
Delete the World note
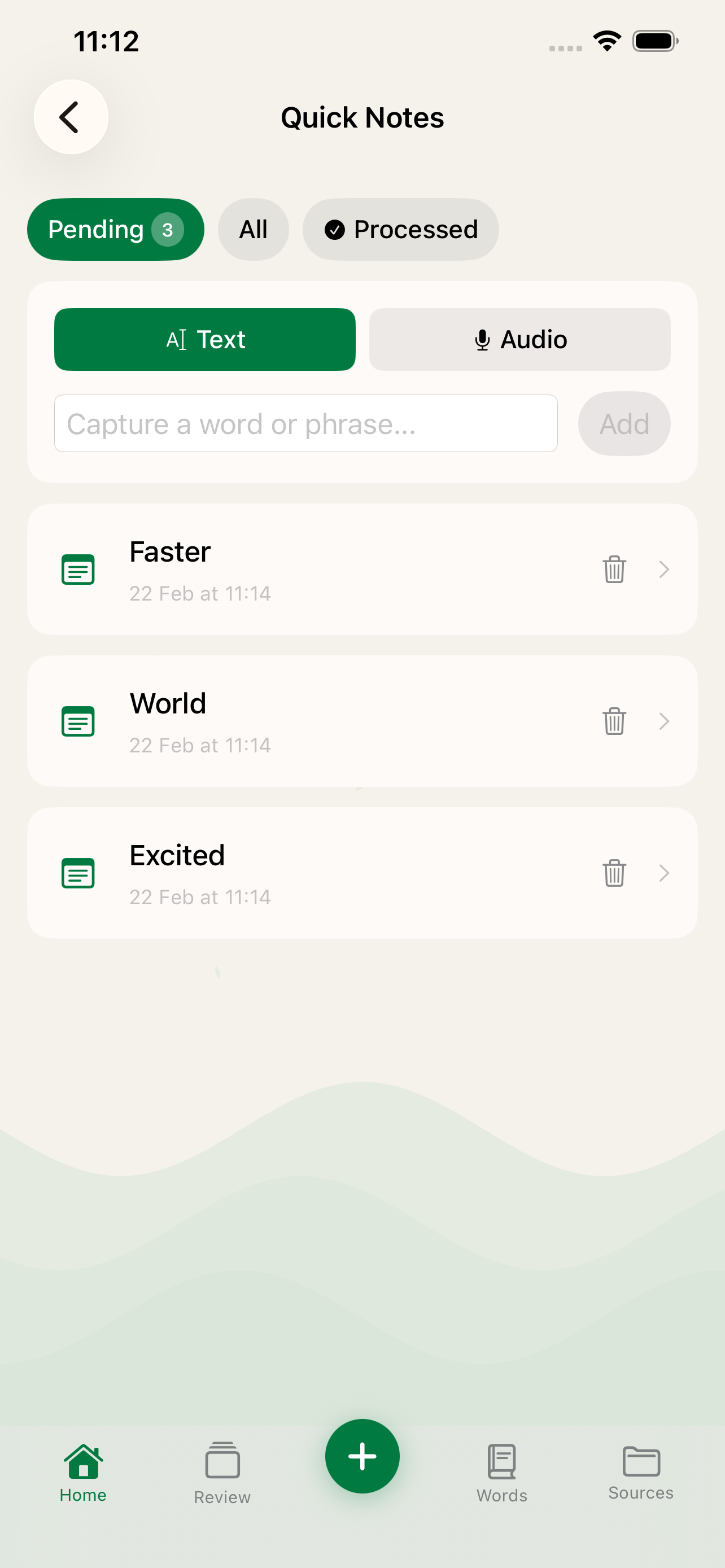(x=614, y=721)
